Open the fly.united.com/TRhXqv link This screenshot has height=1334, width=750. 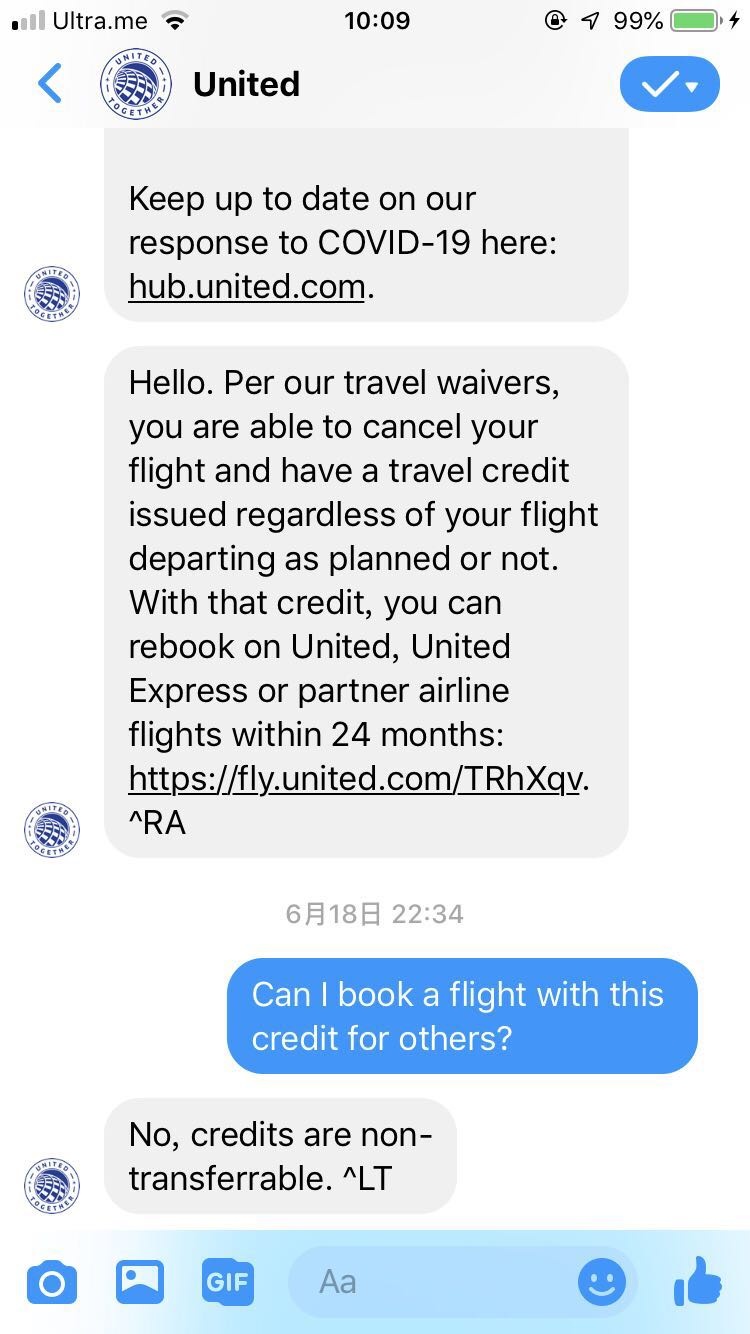354,779
